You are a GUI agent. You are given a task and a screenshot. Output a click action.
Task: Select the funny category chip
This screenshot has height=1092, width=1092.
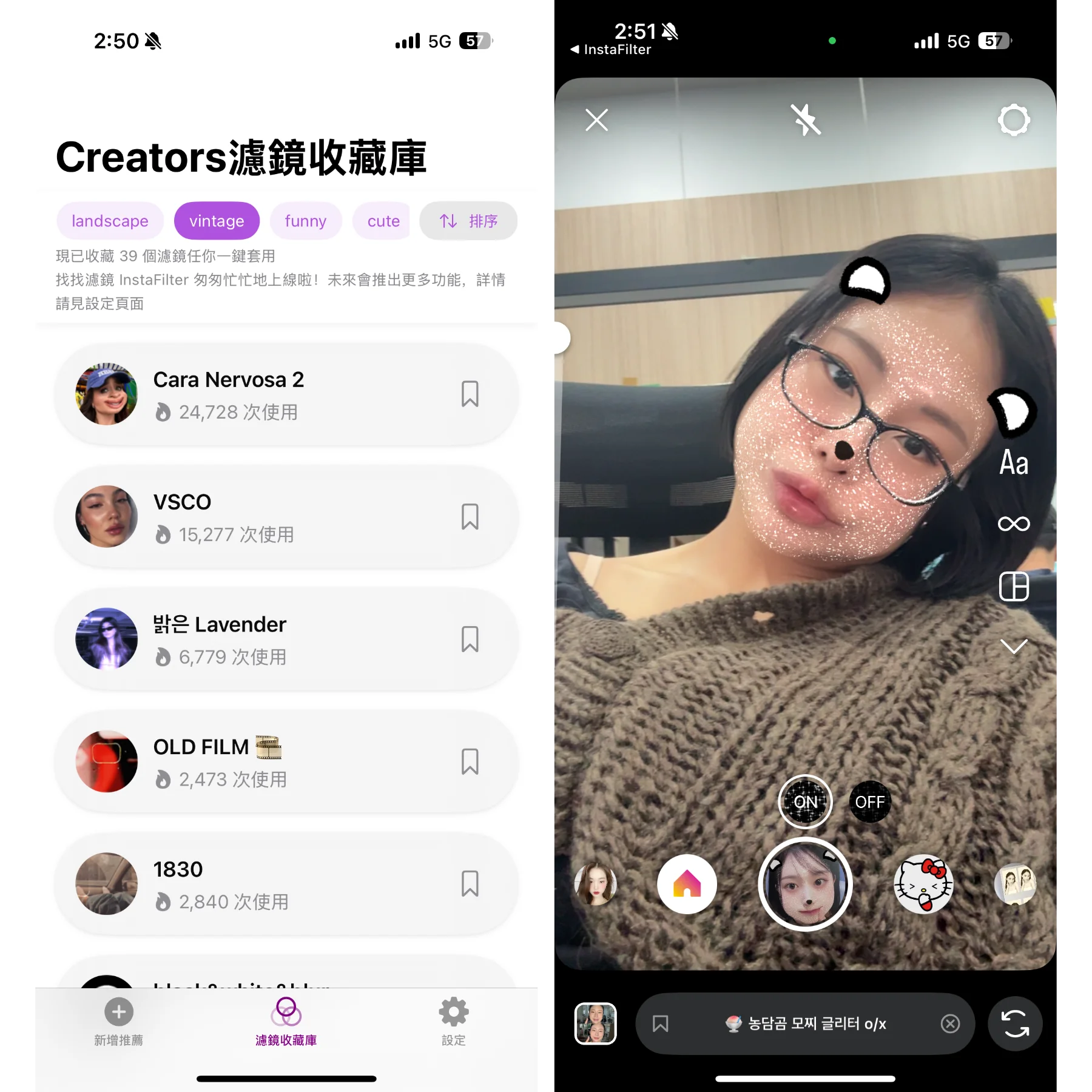click(x=305, y=221)
